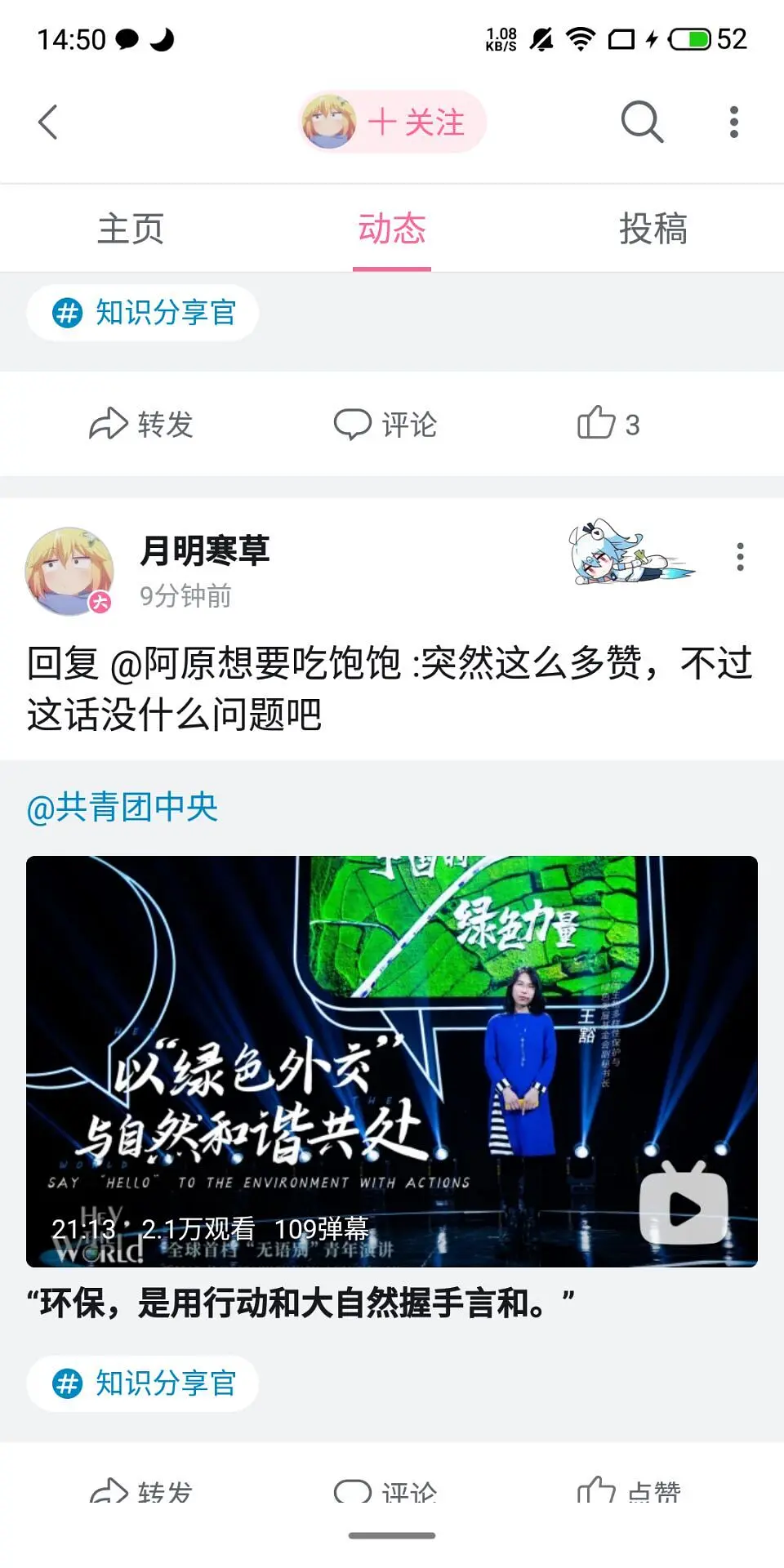Tap 评论 under the post with 3 likes
This screenshot has width=784, height=1568.
click(385, 424)
